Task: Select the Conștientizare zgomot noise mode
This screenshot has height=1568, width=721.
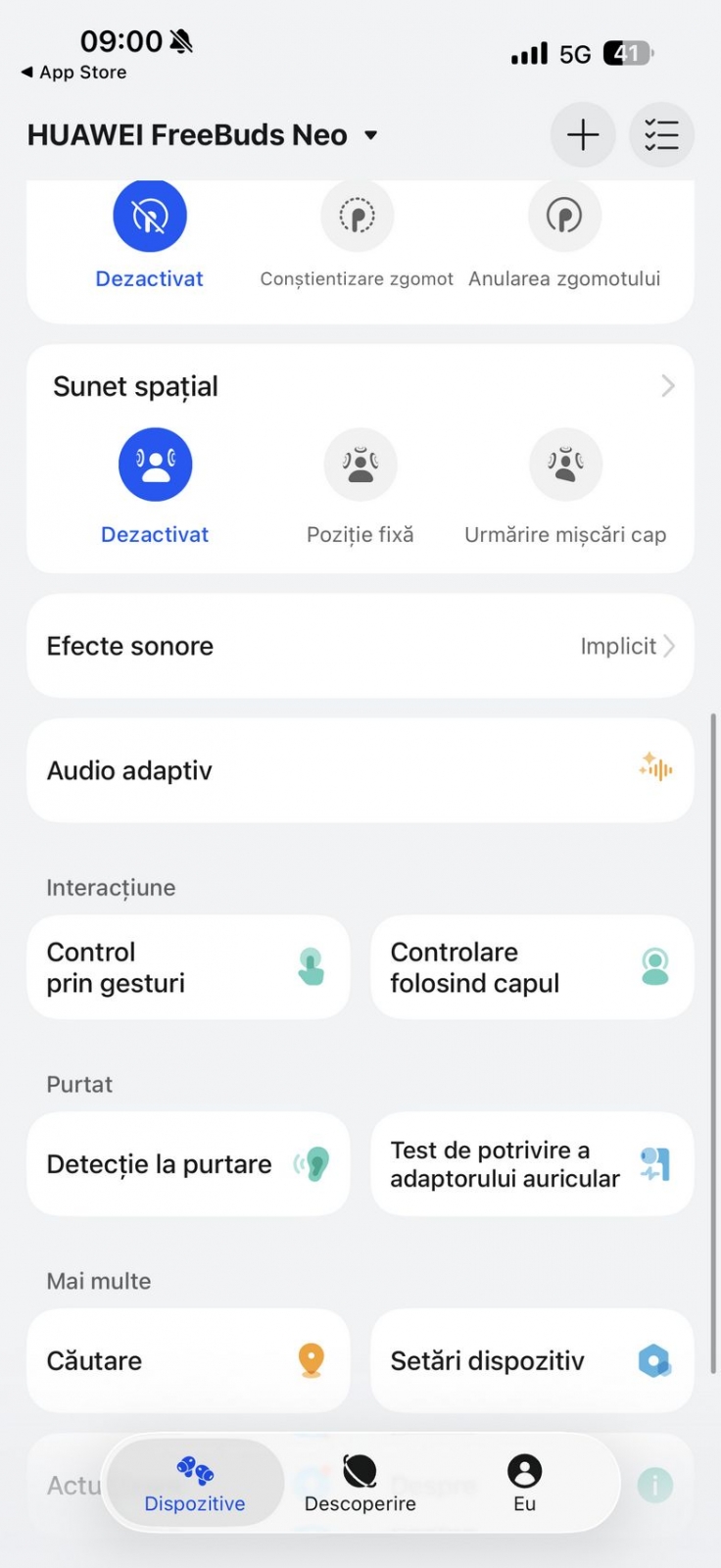Action: pyautogui.click(x=357, y=235)
